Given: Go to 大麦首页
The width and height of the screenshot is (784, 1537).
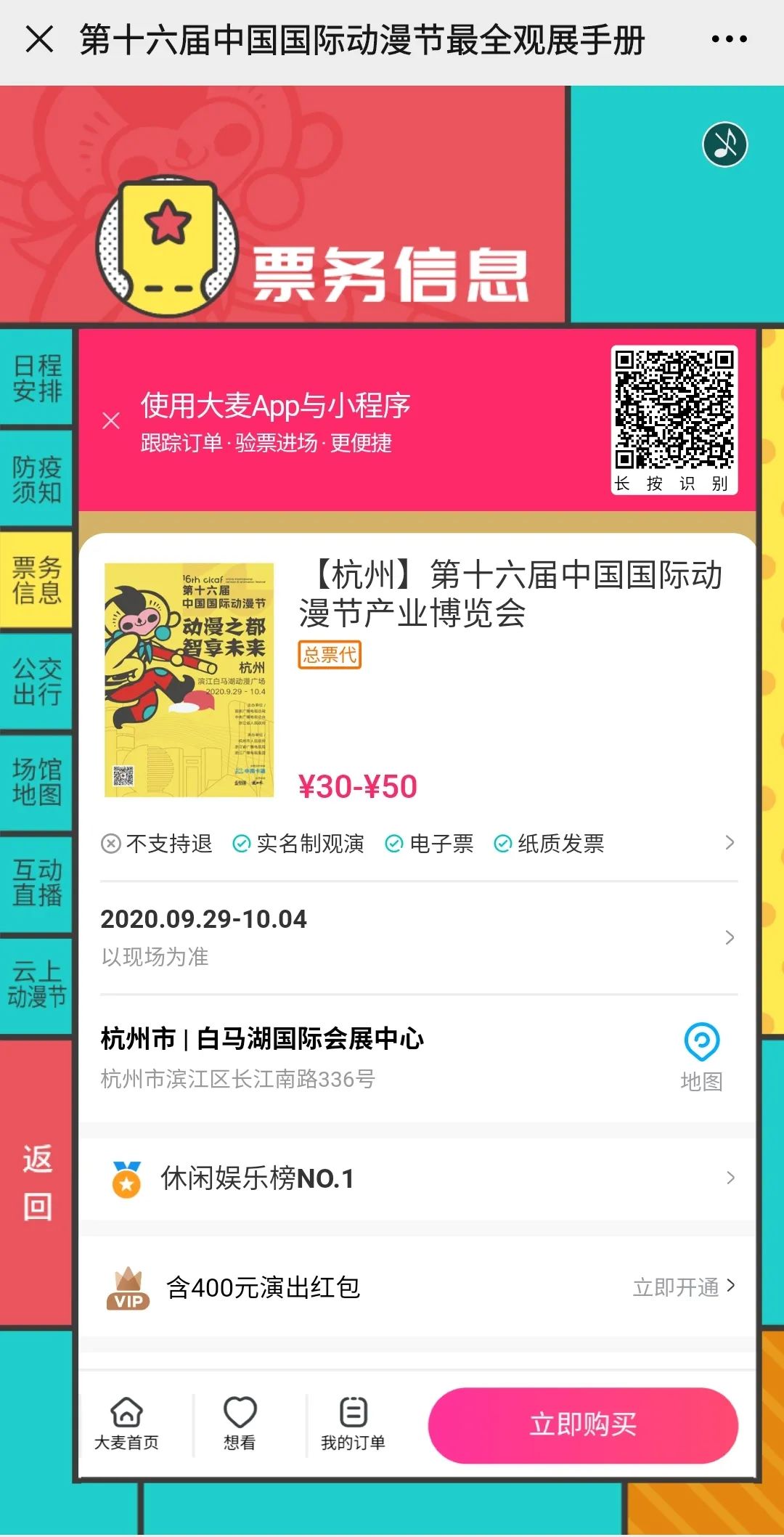Looking at the screenshot, I should 127,1424.
